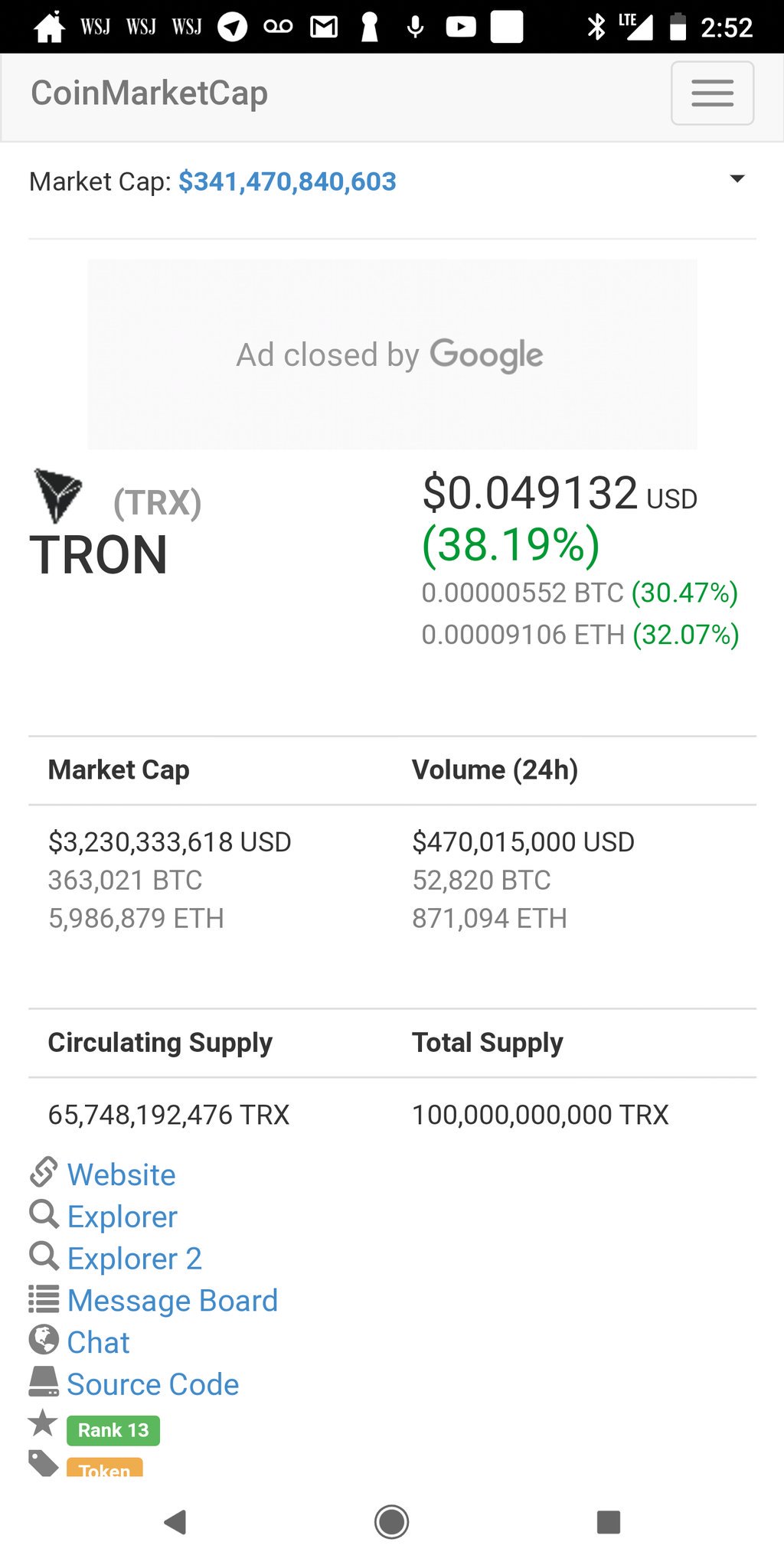Open the first Explorer link
784x1568 pixels.
click(x=122, y=1217)
